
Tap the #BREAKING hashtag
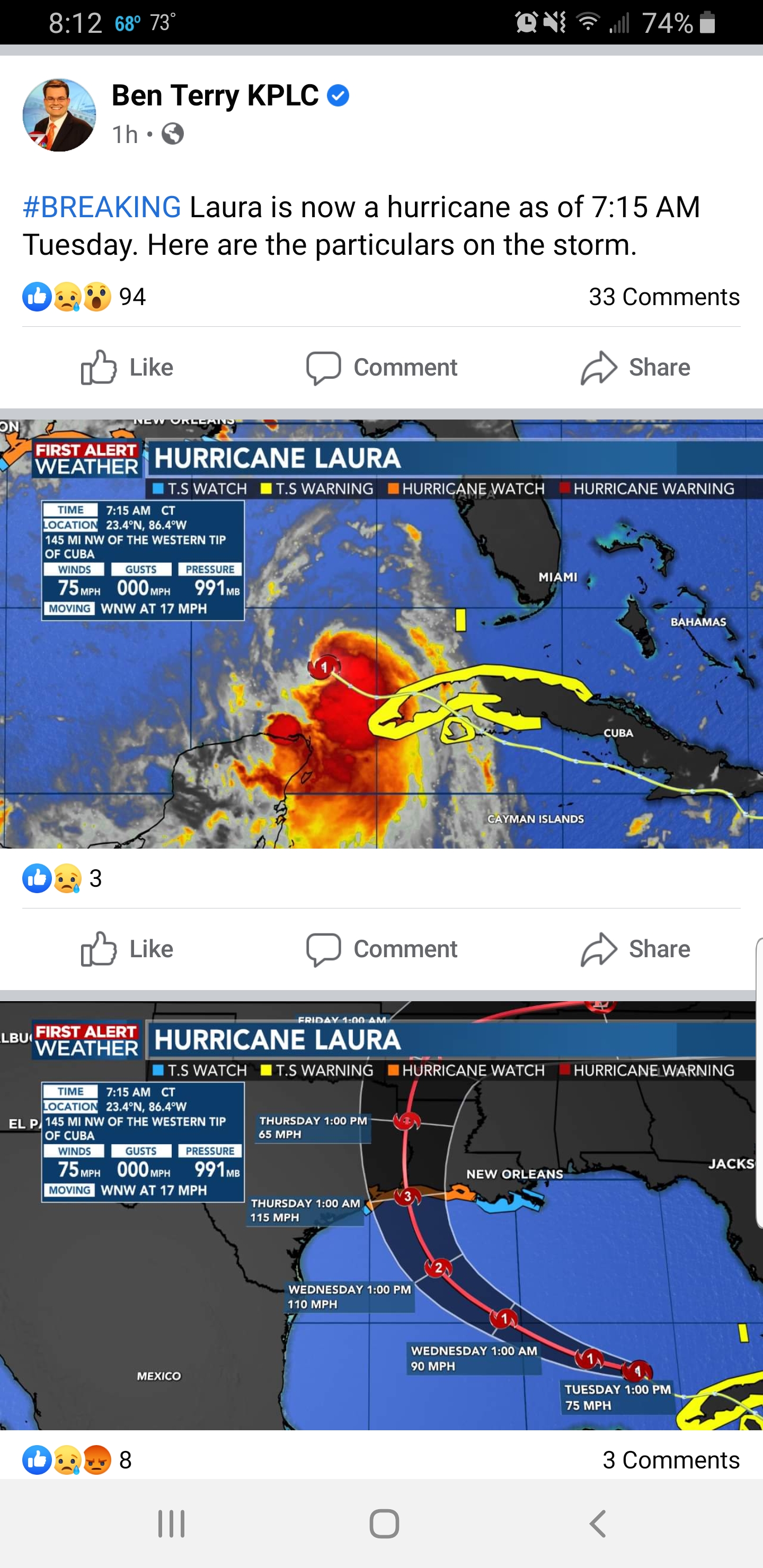(102, 207)
